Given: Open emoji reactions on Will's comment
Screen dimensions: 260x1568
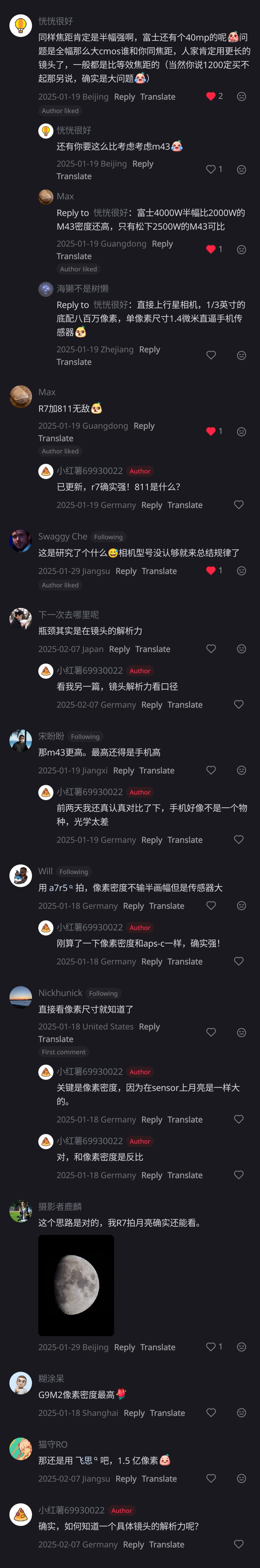Looking at the screenshot, I should (241, 906).
